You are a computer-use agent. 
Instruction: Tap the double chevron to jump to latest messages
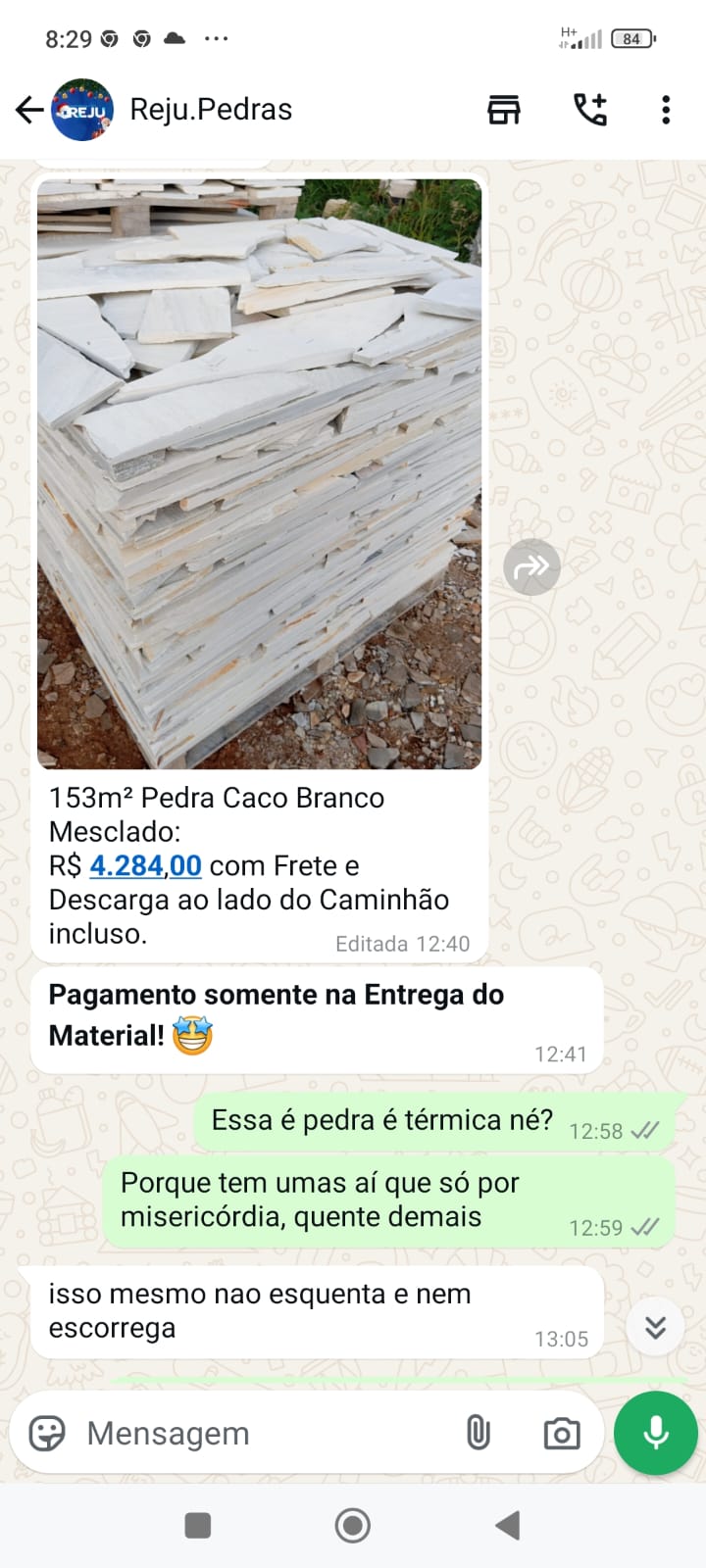click(655, 1327)
